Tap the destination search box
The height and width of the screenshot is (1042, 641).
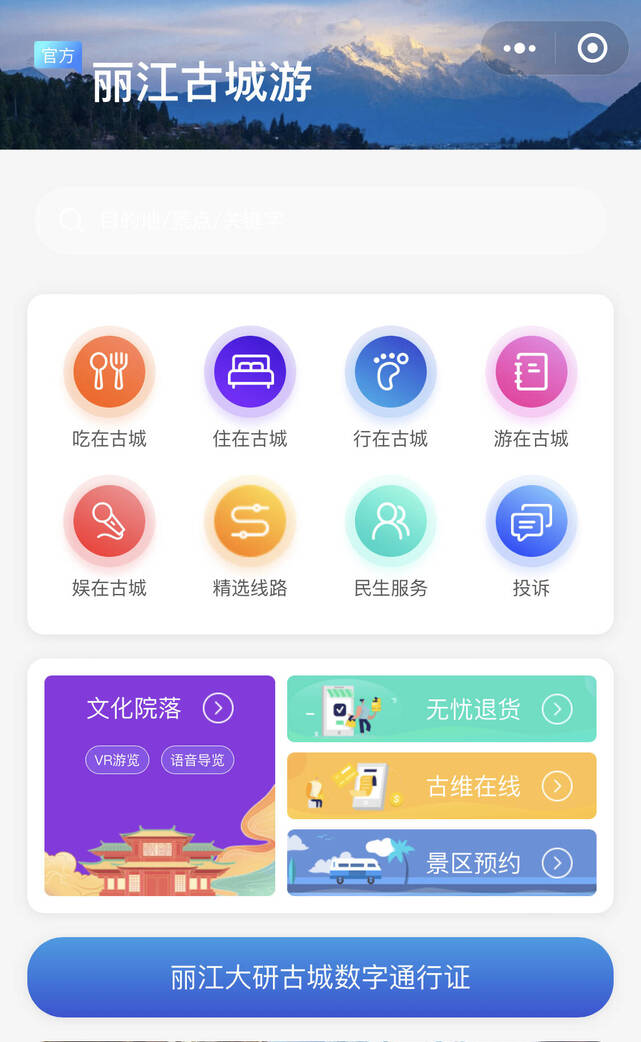tap(320, 220)
